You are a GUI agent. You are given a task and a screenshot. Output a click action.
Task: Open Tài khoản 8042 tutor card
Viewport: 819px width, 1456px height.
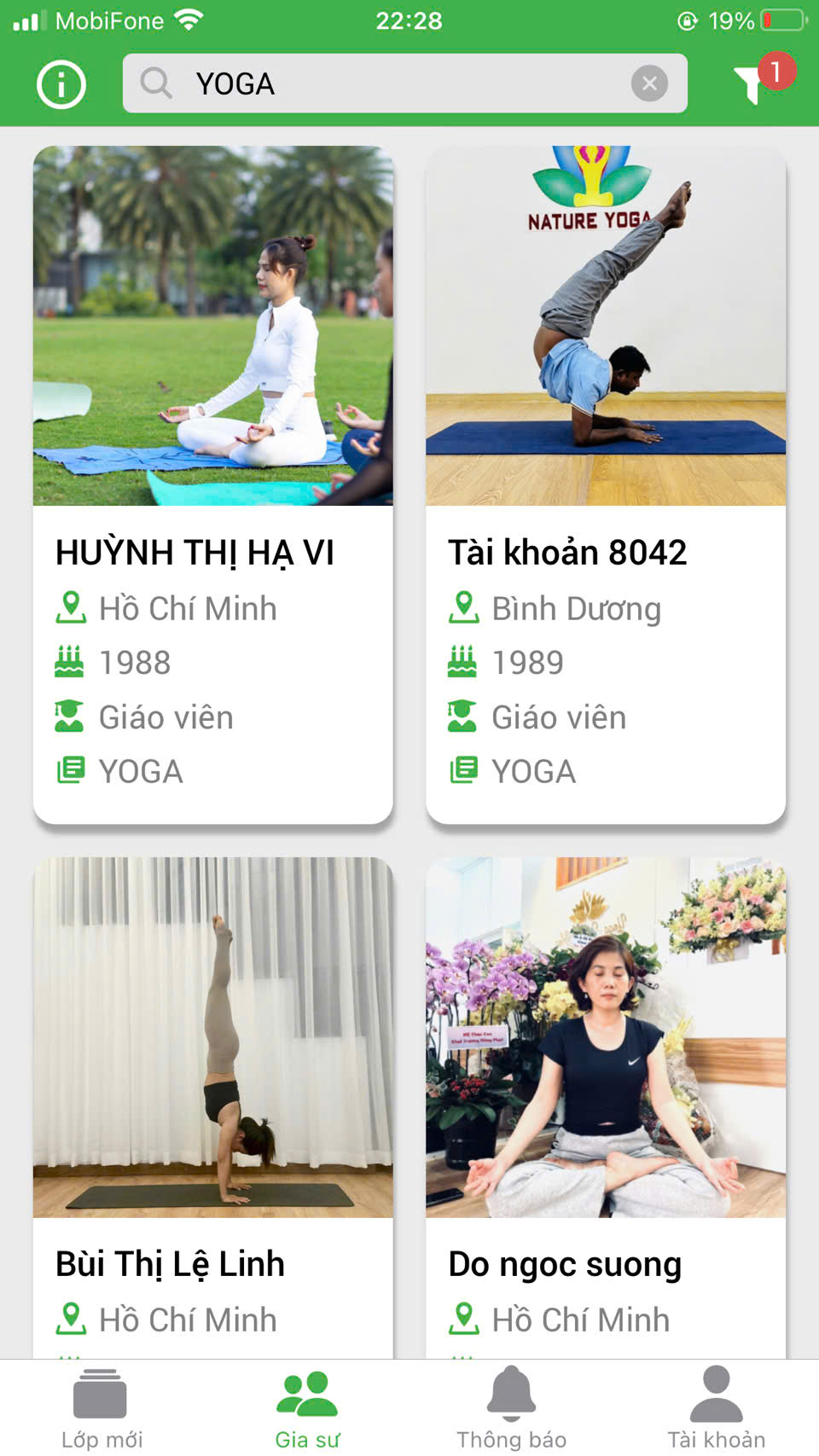[606, 484]
